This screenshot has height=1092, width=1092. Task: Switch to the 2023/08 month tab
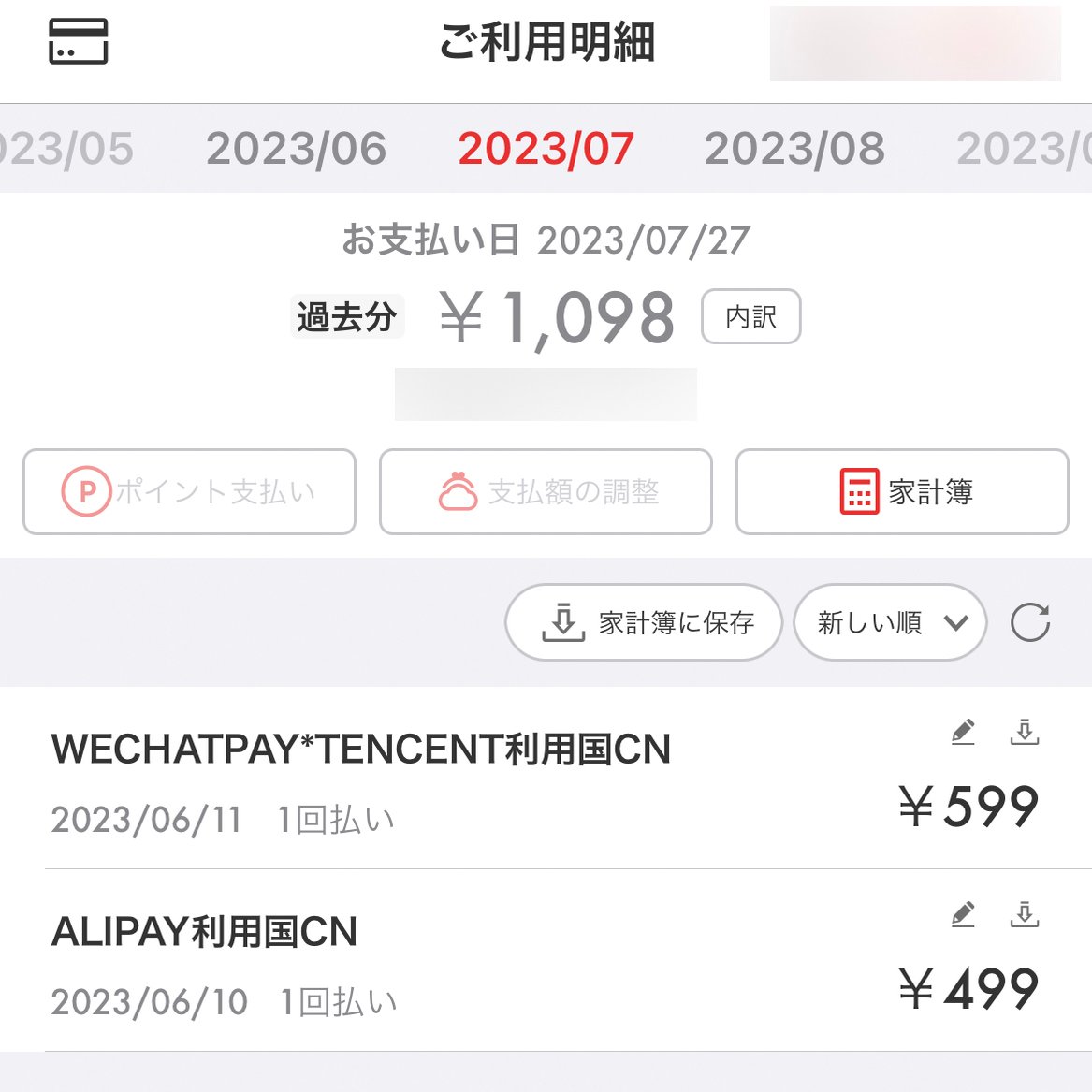tap(794, 149)
